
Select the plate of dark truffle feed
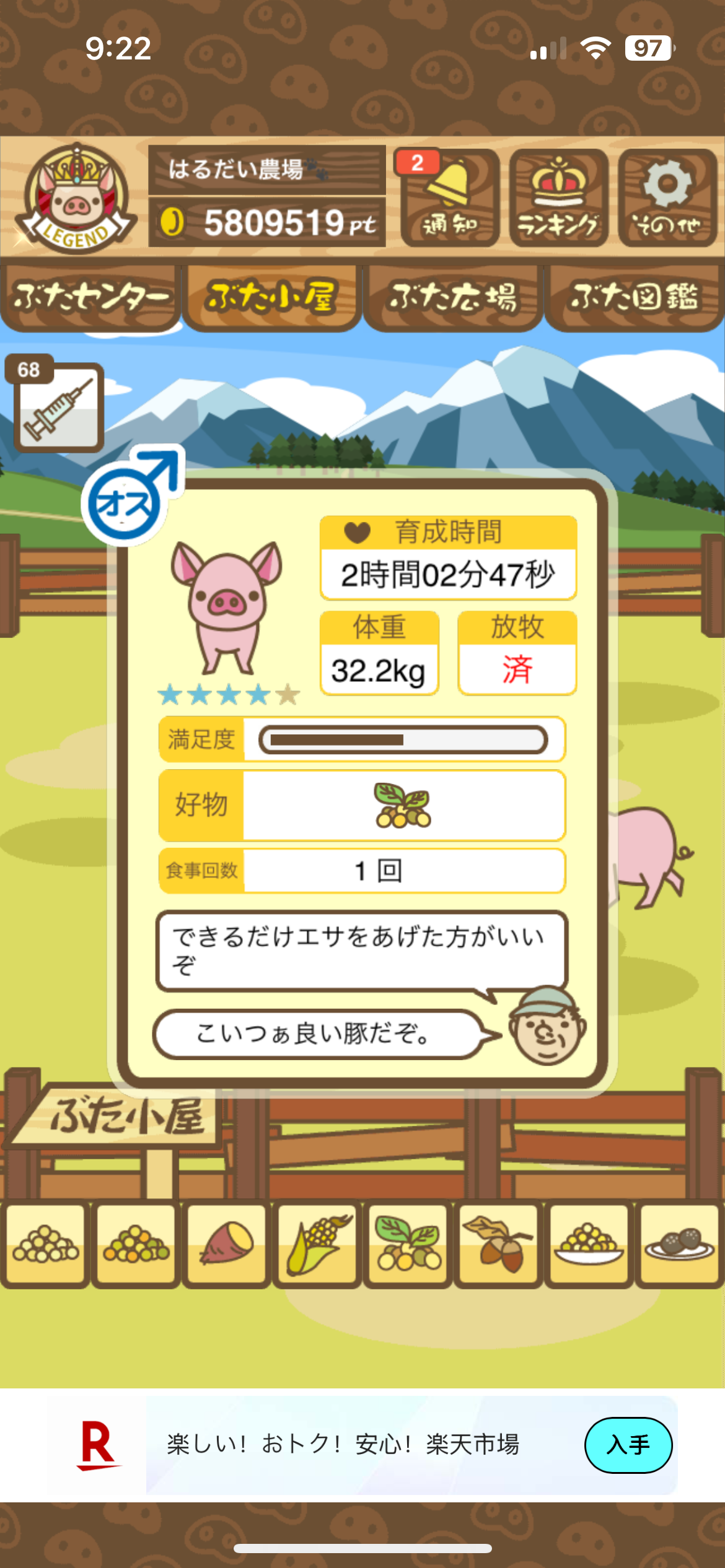pos(679,1244)
